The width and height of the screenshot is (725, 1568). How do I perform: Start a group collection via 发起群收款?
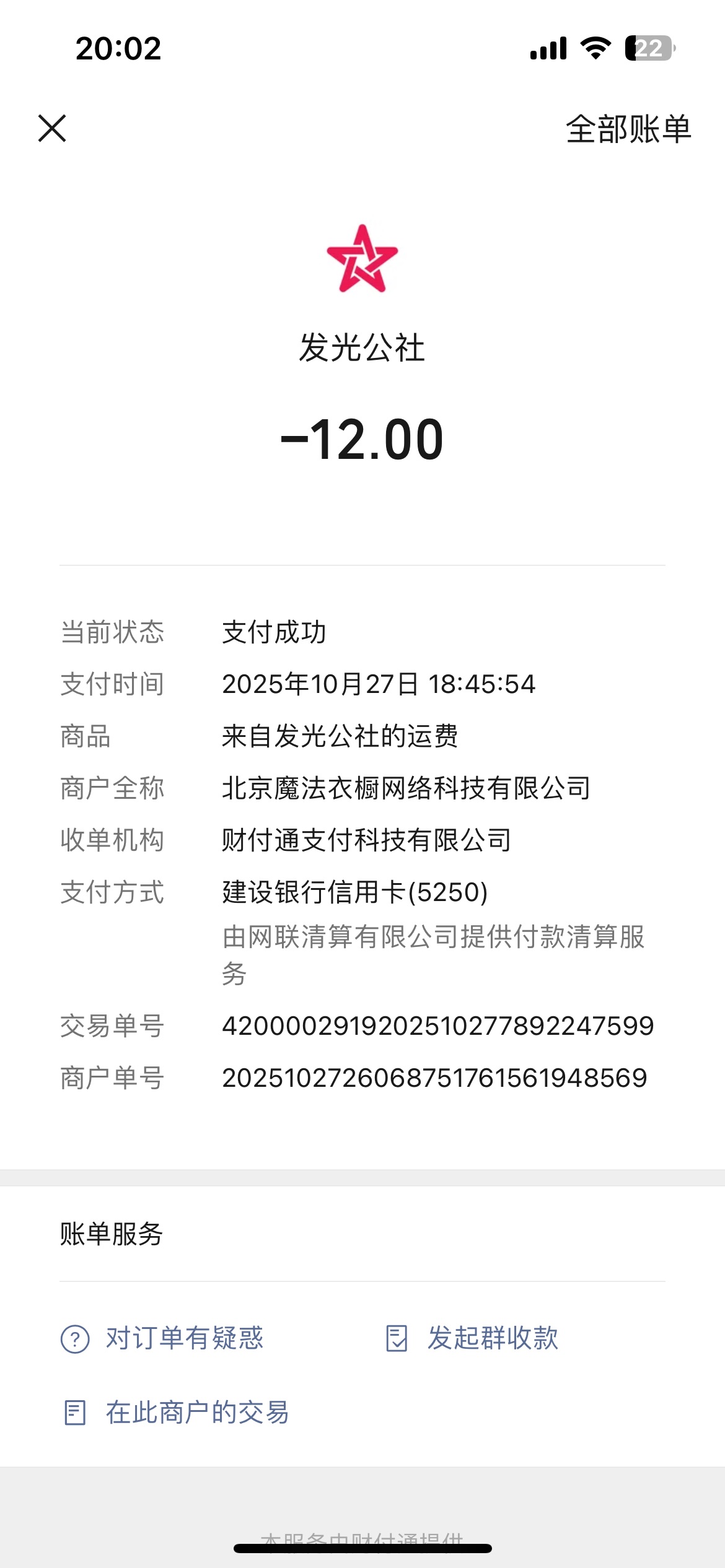472,1338
